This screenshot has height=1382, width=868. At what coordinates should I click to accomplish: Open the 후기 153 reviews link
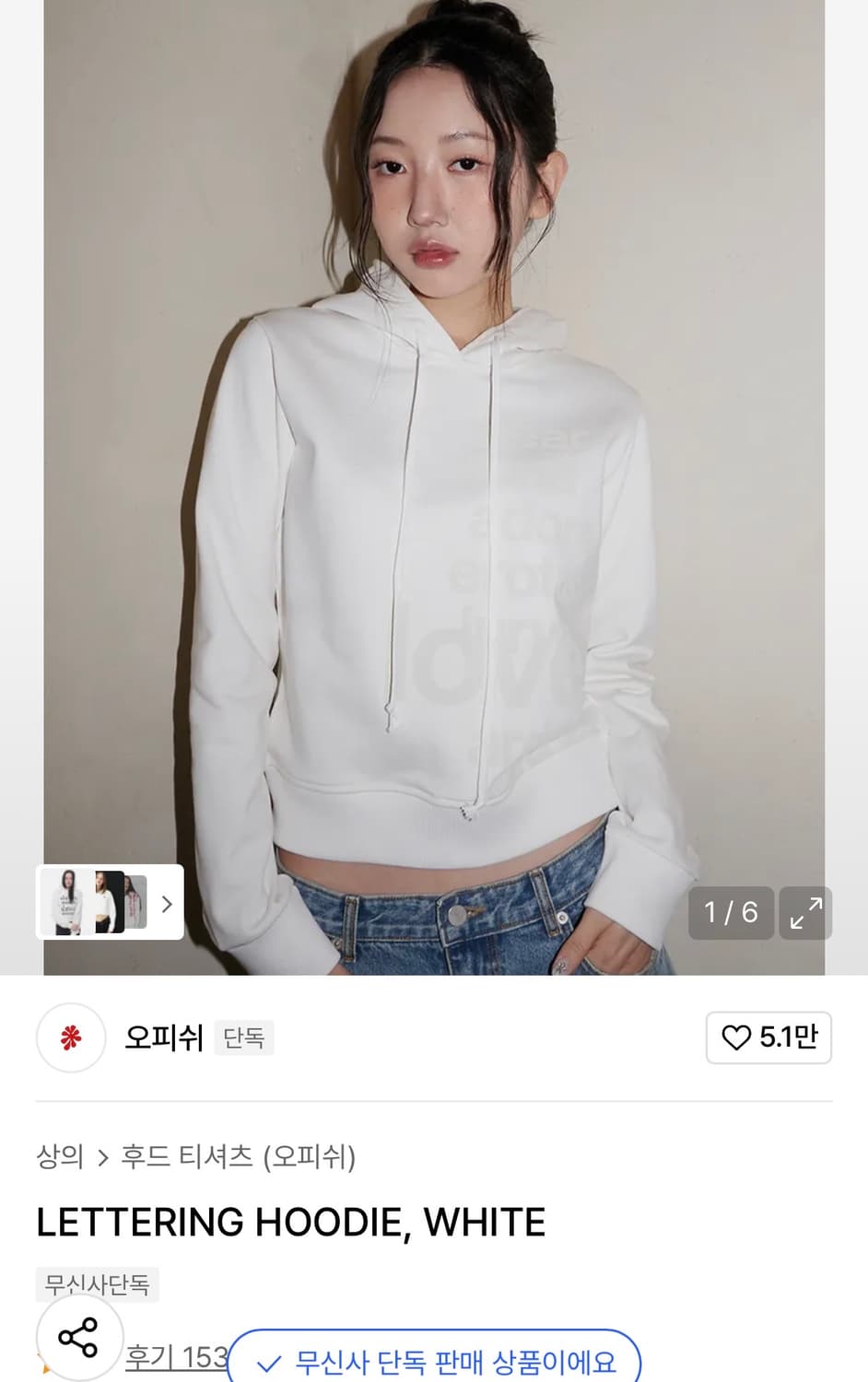(177, 1357)
